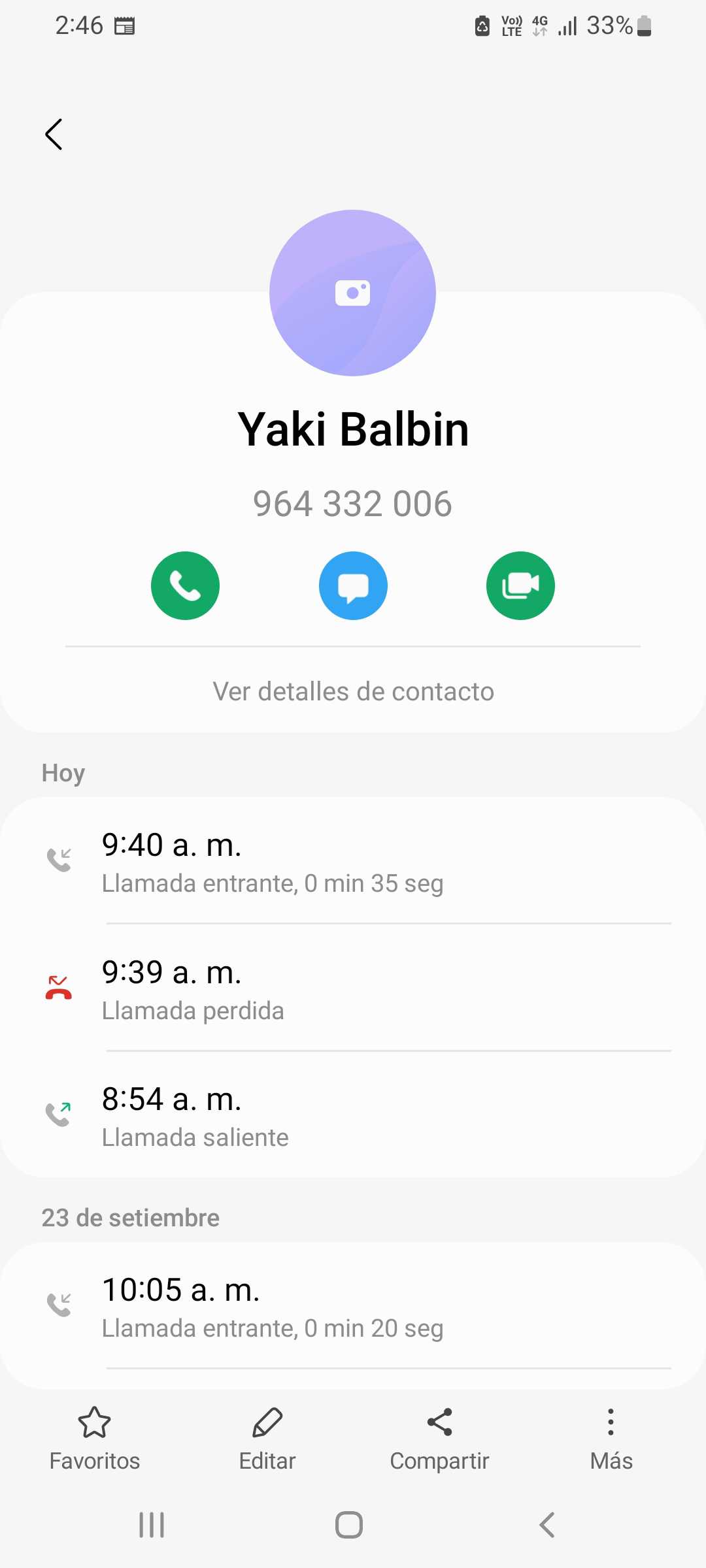The height and width of the screenshot is (1568, 706).
Task: Add contact to Favoritos
Action: 95,1437
